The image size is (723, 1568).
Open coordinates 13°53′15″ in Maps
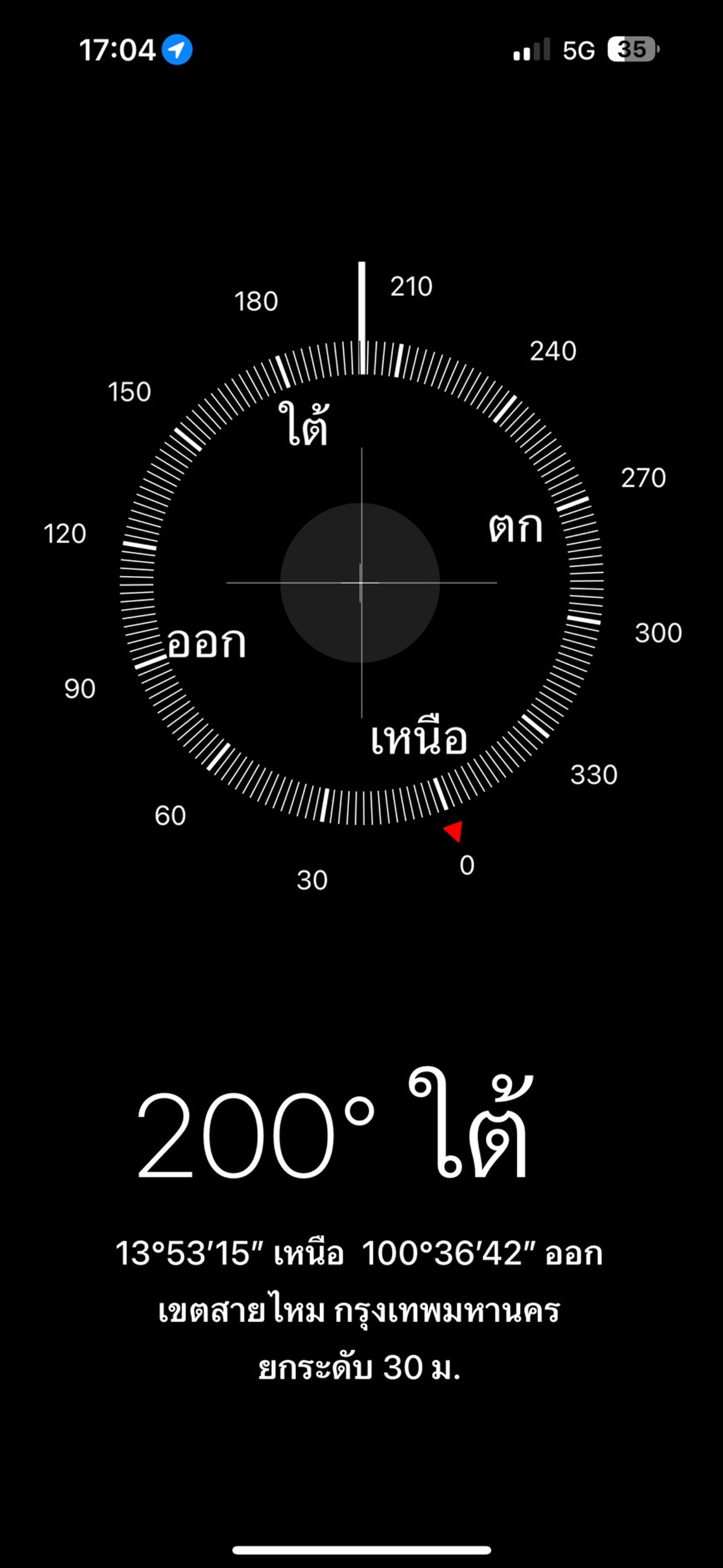(x=358, y=1254)
